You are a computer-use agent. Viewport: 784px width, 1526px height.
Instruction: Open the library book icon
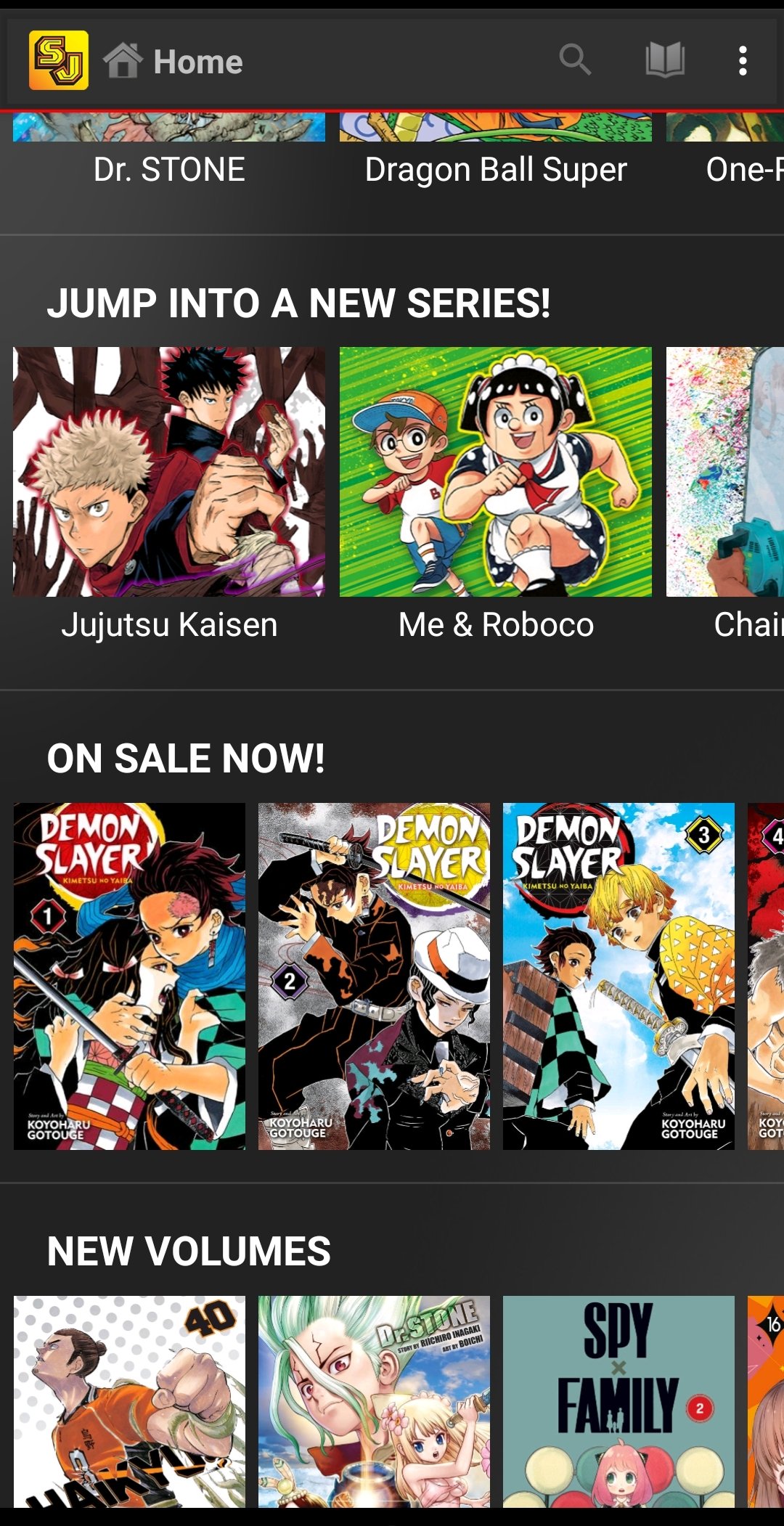pos(665,60)
